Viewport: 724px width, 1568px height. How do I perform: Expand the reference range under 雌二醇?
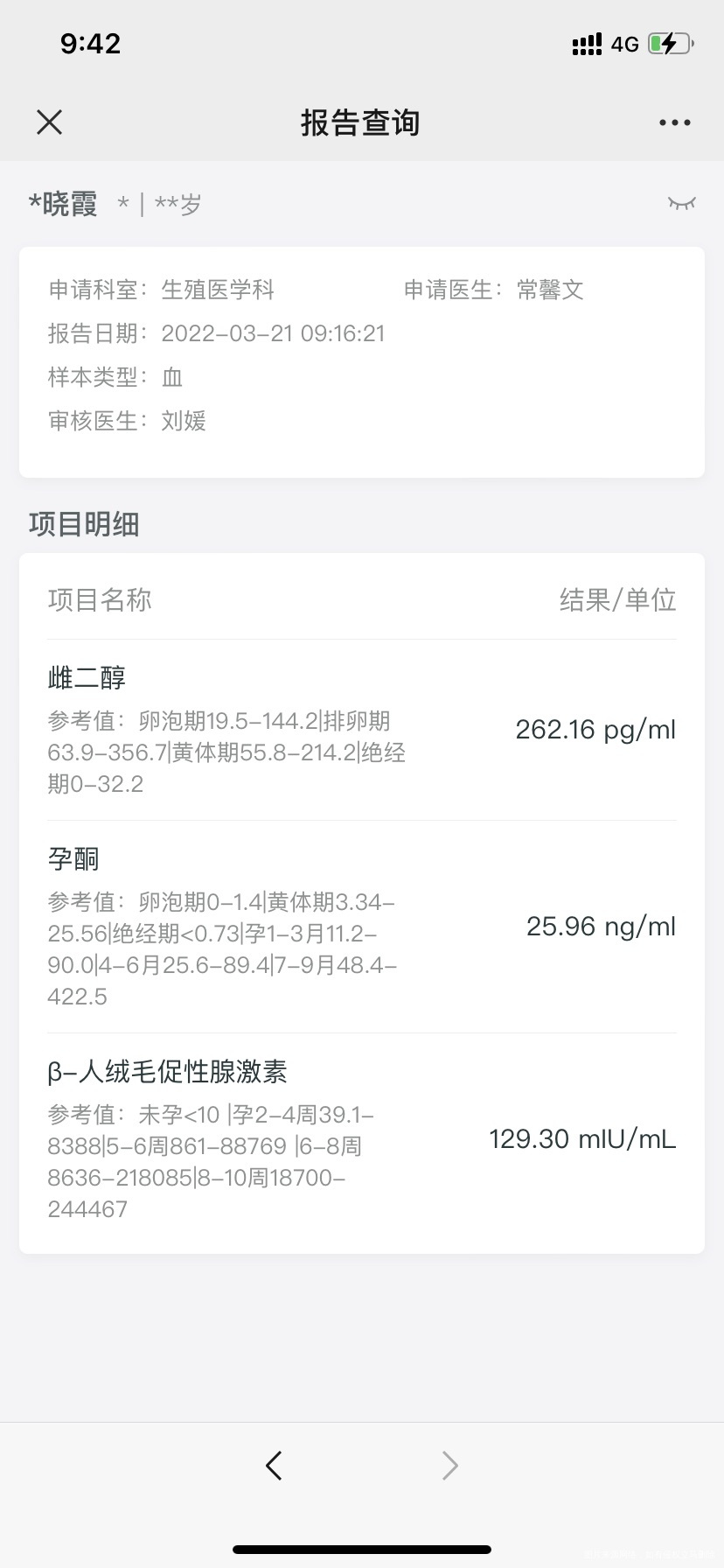coord(219,752)
